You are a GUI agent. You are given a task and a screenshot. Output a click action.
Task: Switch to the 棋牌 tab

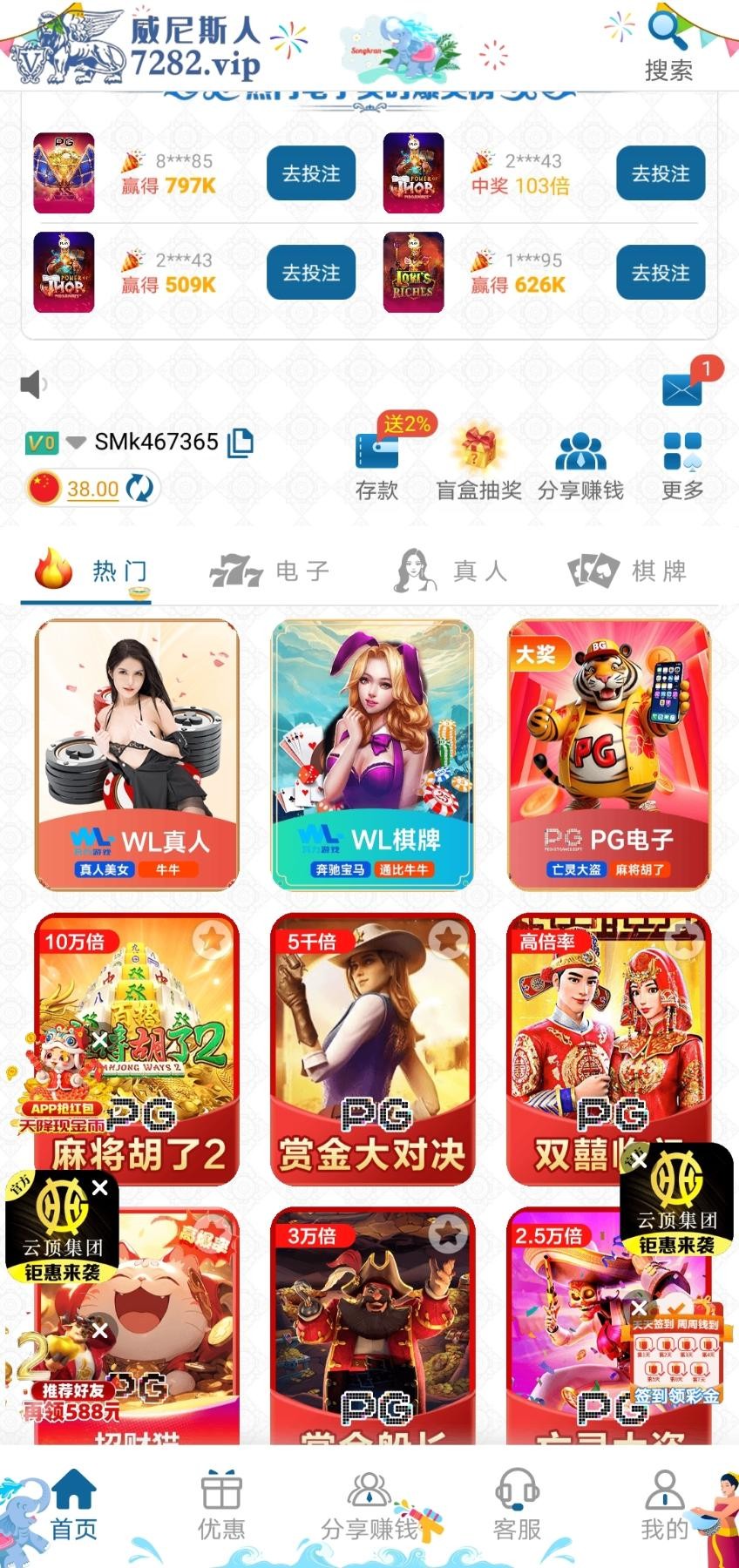pos(627,571)
